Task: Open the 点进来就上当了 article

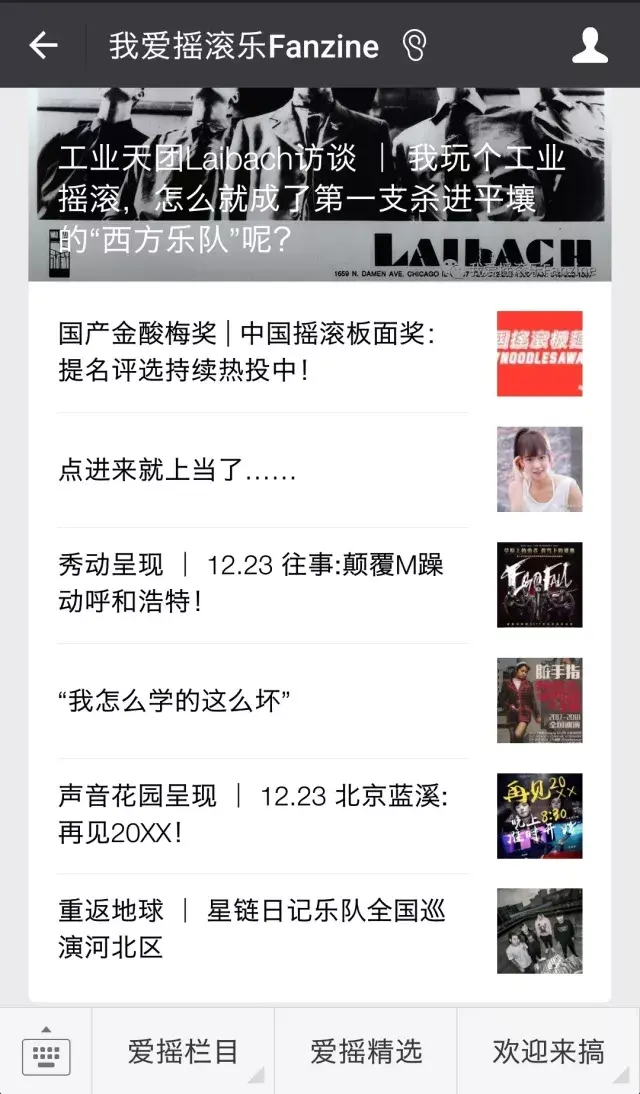Action: point(320,470)
